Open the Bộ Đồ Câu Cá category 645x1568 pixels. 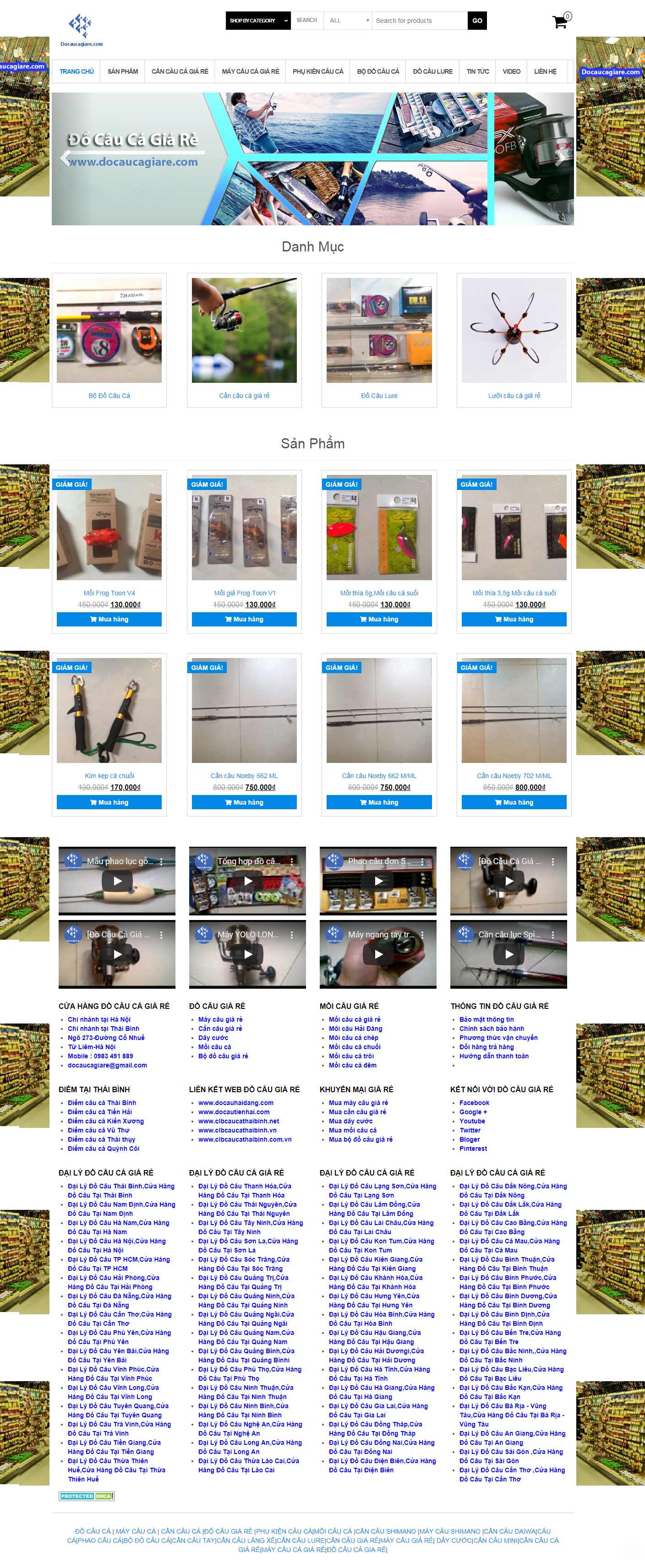click(x=109, y=396)
